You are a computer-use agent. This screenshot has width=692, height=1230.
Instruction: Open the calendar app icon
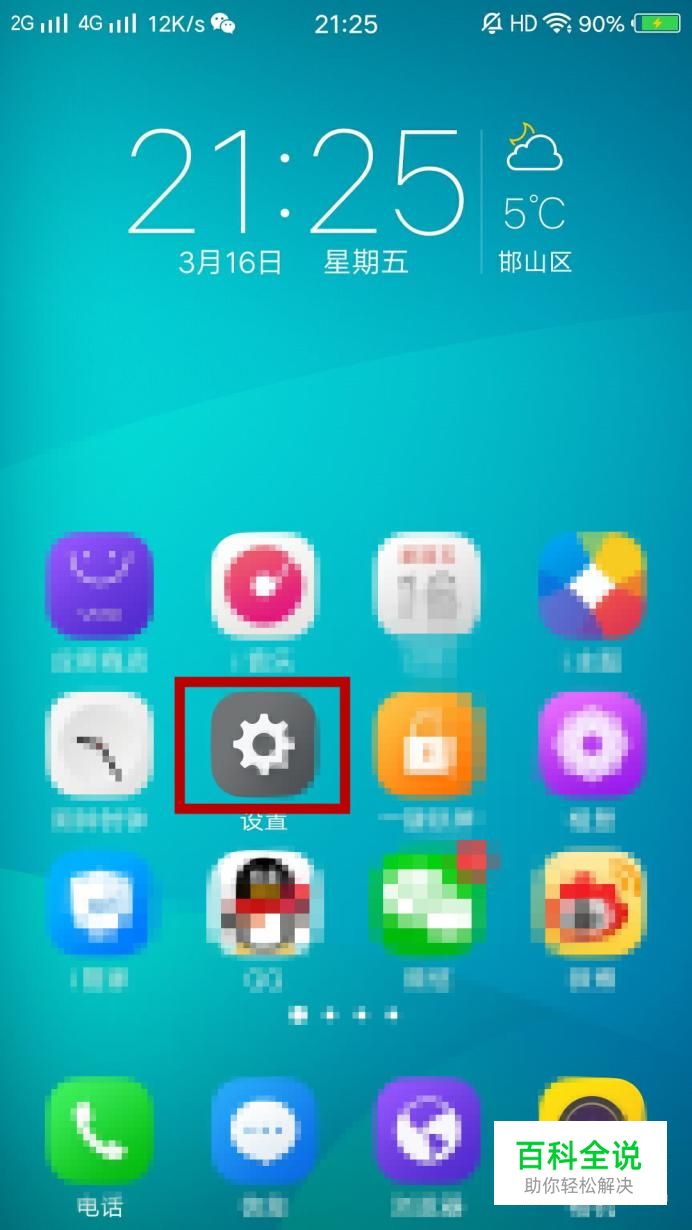427,585
